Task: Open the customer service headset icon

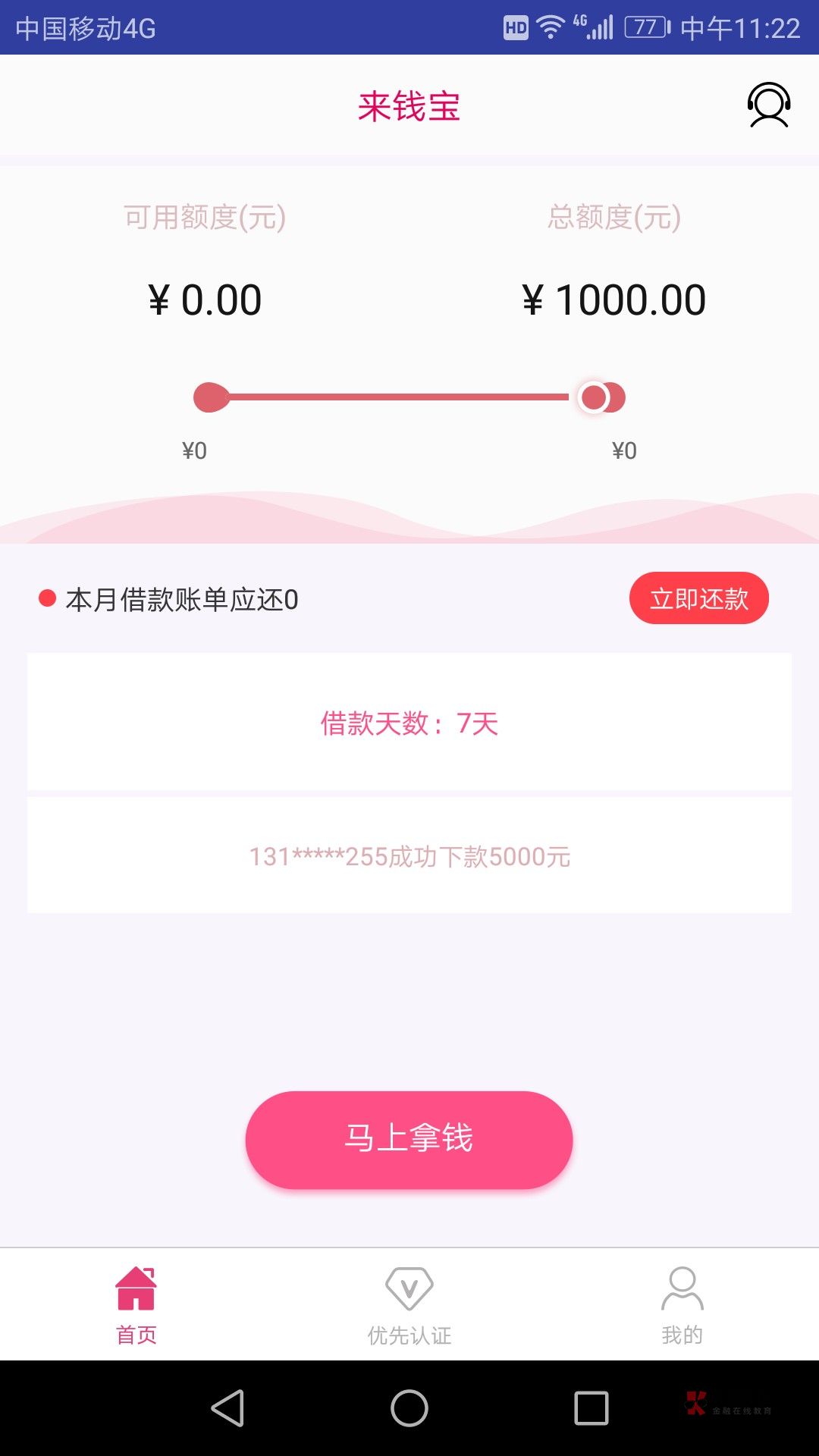Action: 769,105
